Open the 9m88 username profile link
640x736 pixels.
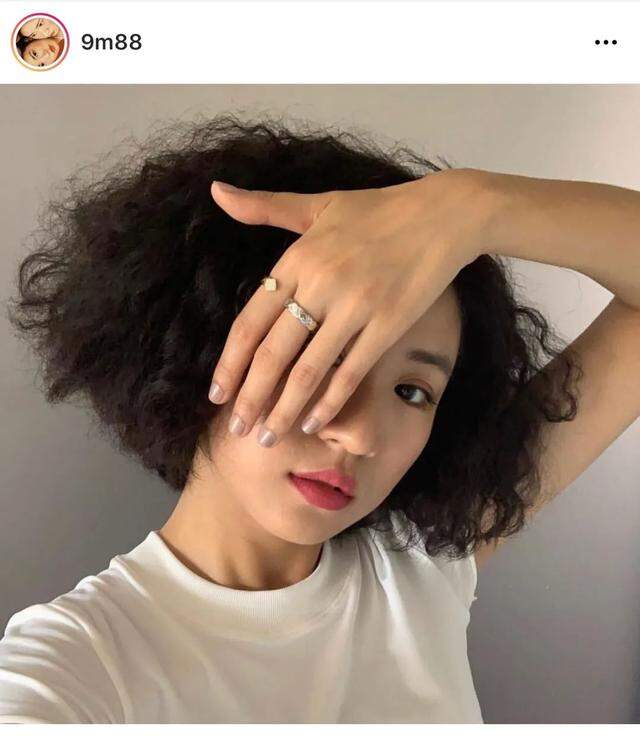click(x=111, y=42)
